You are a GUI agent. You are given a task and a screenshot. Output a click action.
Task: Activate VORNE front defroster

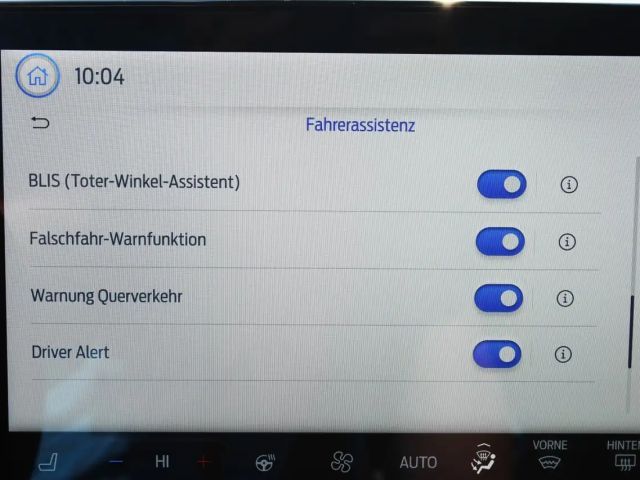[x=549, y=457]
